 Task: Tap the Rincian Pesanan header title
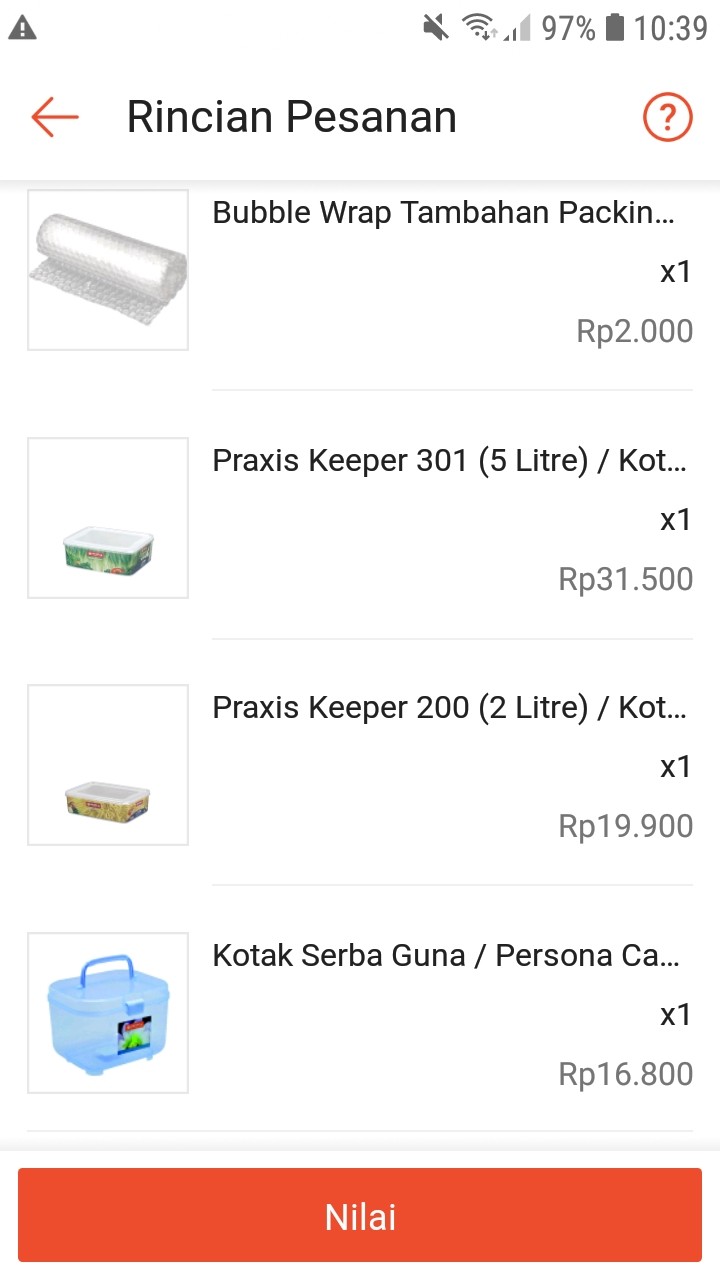[291, 116]
